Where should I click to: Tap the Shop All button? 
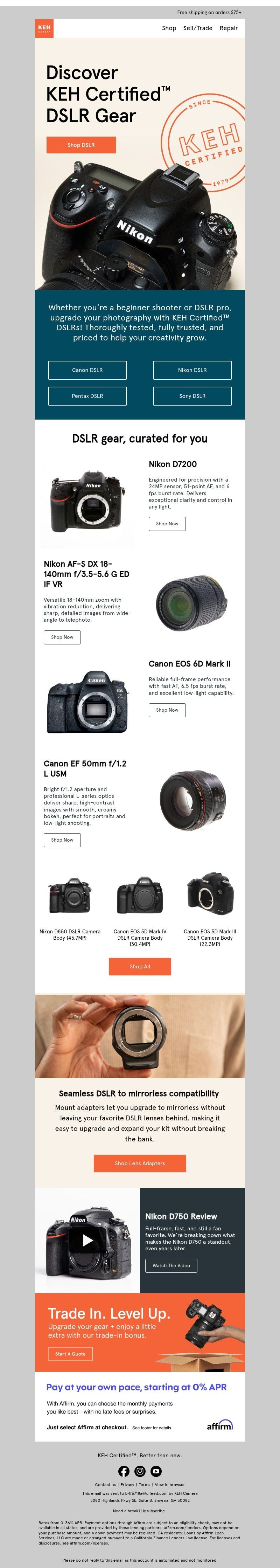point(139,967)
